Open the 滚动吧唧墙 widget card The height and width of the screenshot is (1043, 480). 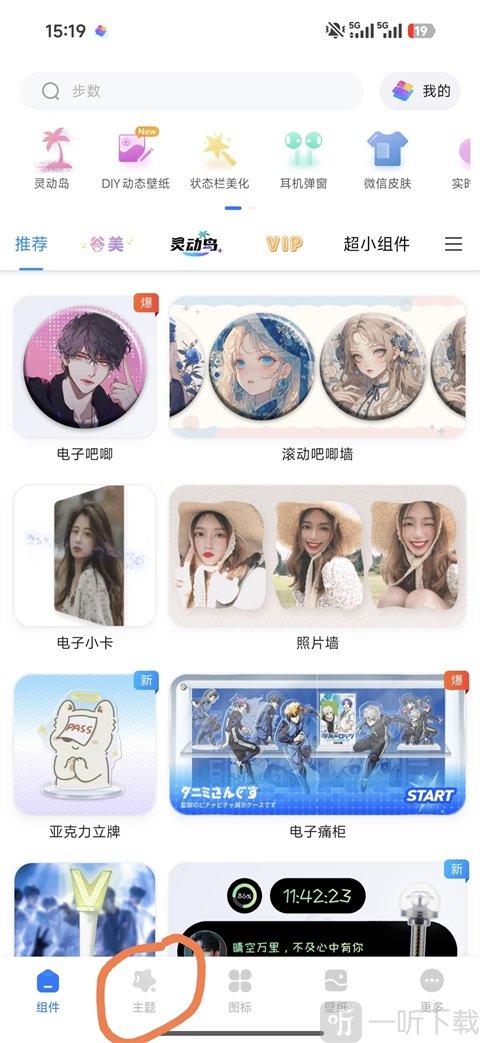click(318, 379)
